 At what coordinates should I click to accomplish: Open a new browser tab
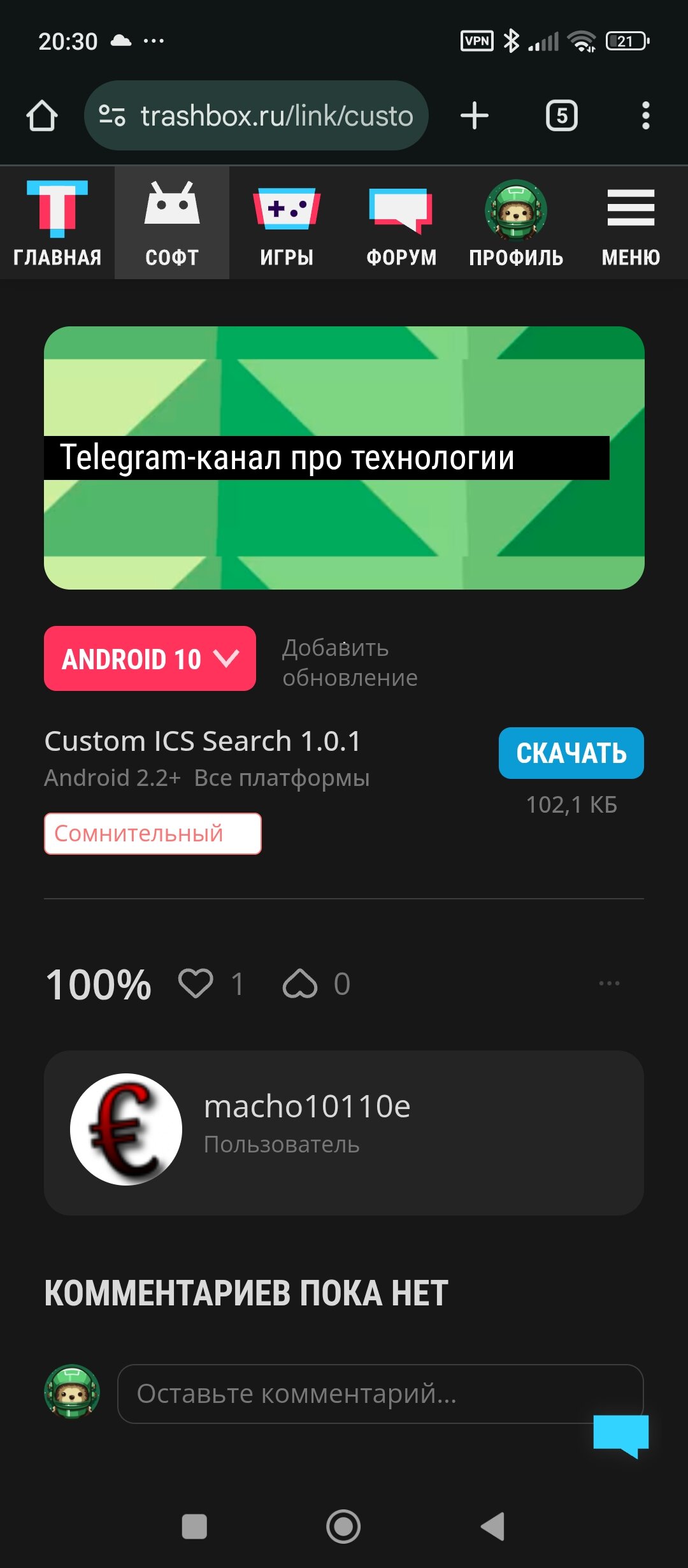475,116
